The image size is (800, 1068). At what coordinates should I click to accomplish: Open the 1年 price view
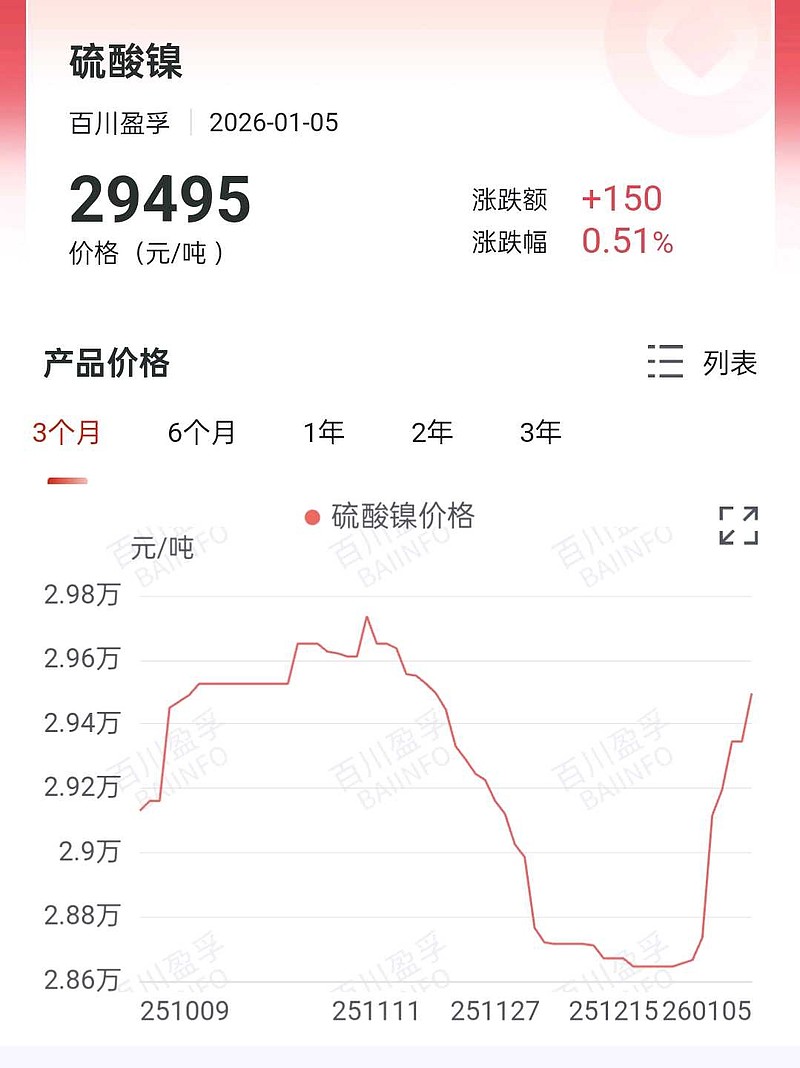[x=324, y=433]
